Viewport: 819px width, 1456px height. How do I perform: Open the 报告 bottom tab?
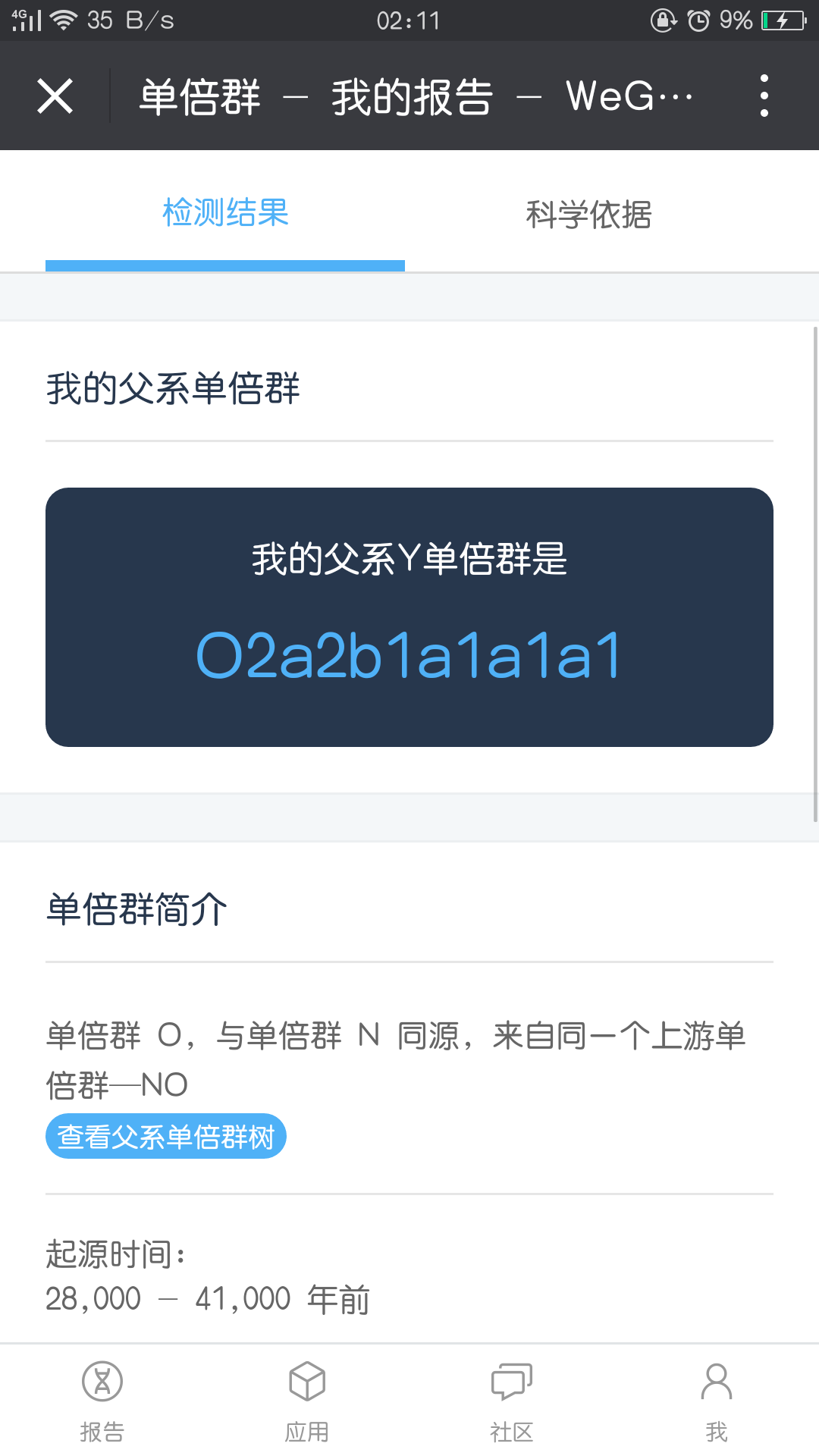coord(102,1401)
